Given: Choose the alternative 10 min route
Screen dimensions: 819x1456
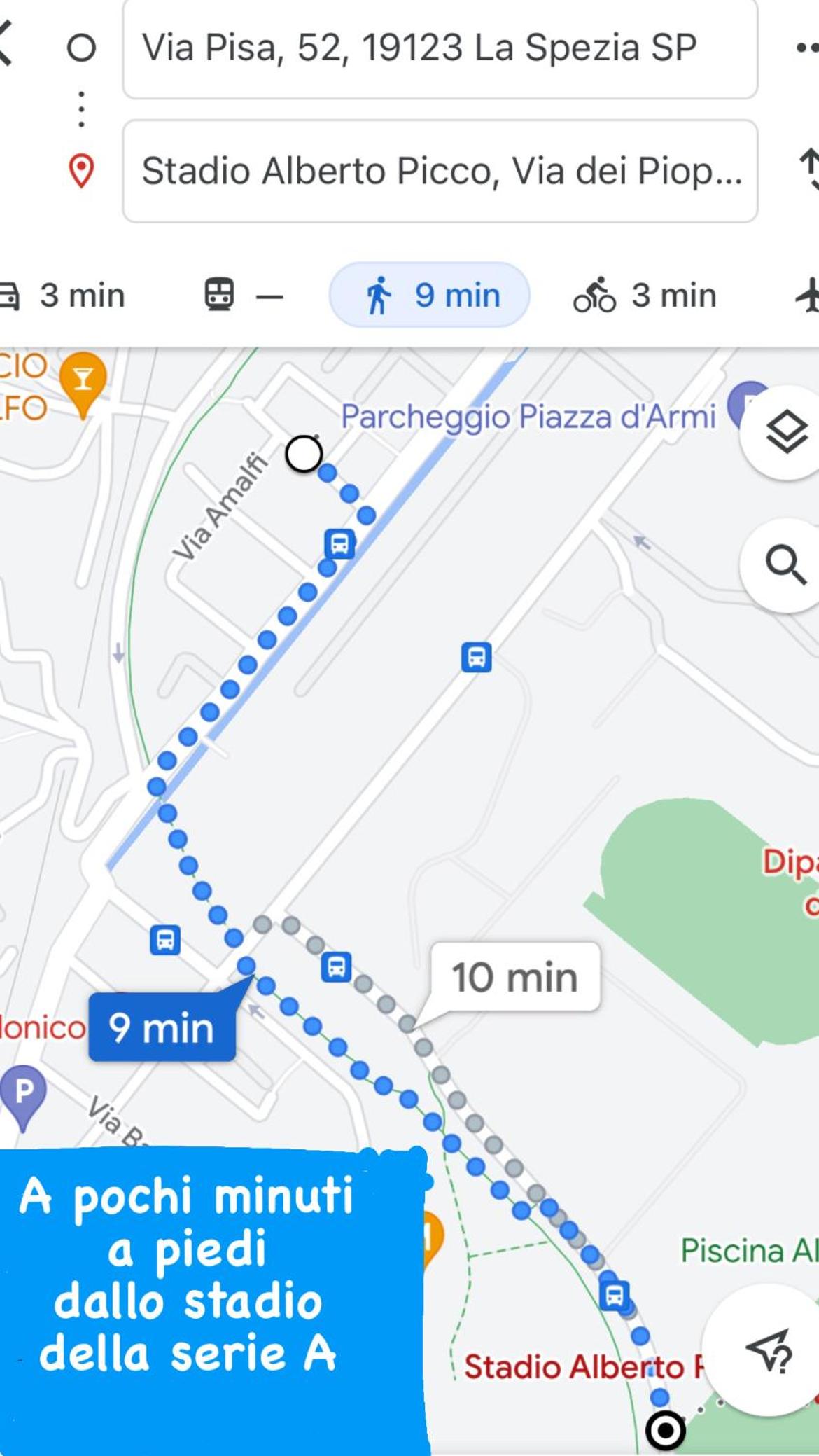Looking at the screenshot, I should pyautogui.click(x=515, y=977).
